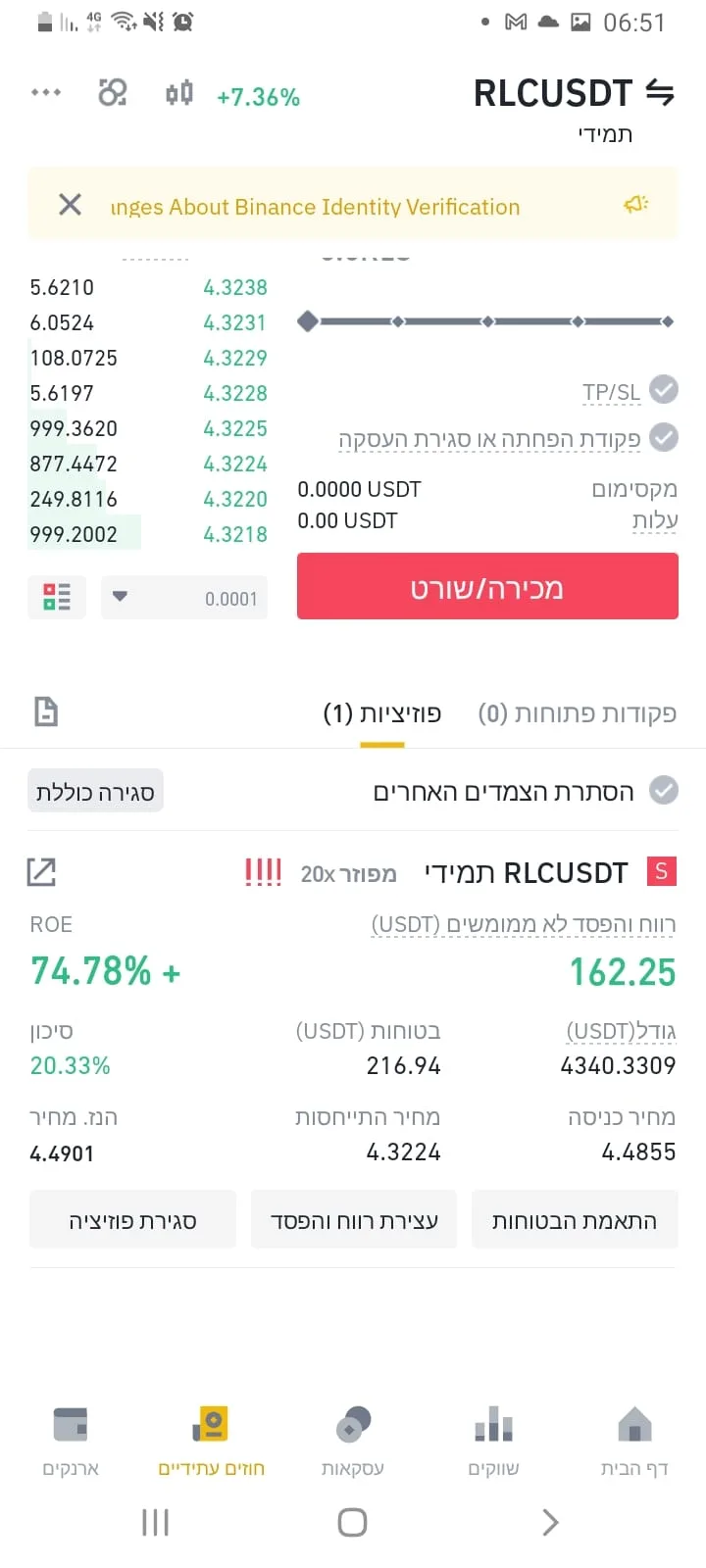The width and height of the screenshot is (706, 1568).
Task: Tap the התאמת הבטוחות margin button
Action: pos(575,1220)
